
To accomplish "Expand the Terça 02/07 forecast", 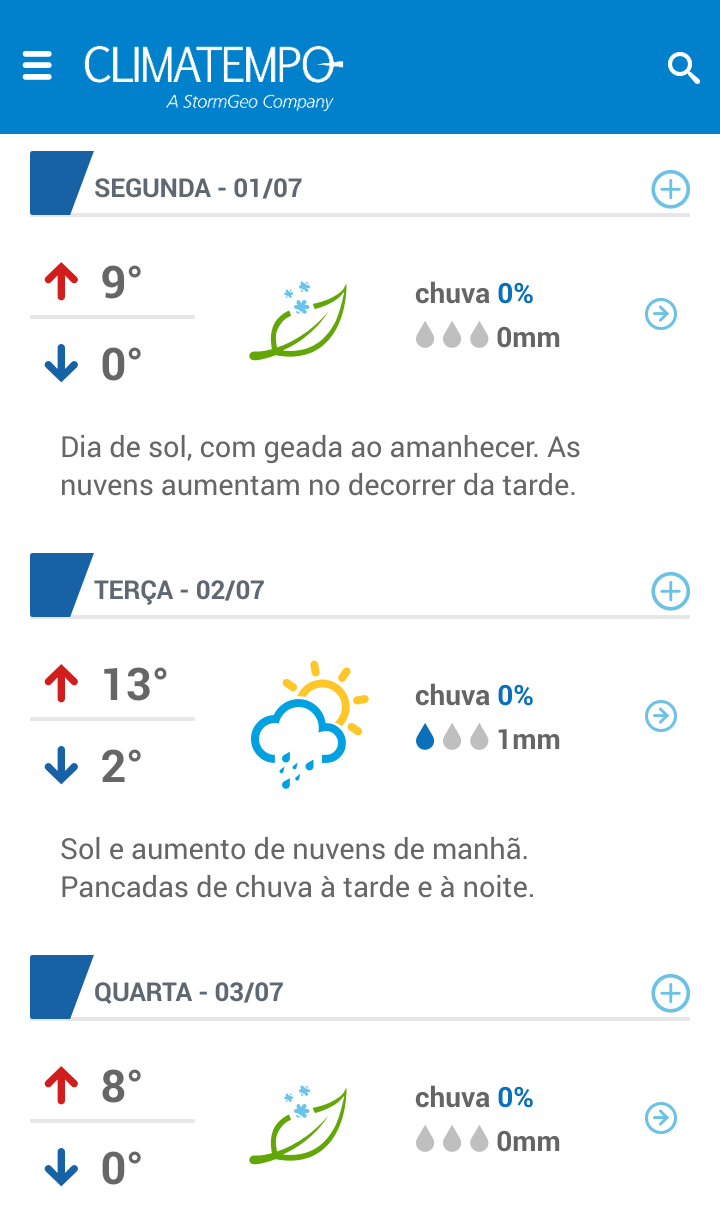I will pyautogui.click(x=670, y=591).
